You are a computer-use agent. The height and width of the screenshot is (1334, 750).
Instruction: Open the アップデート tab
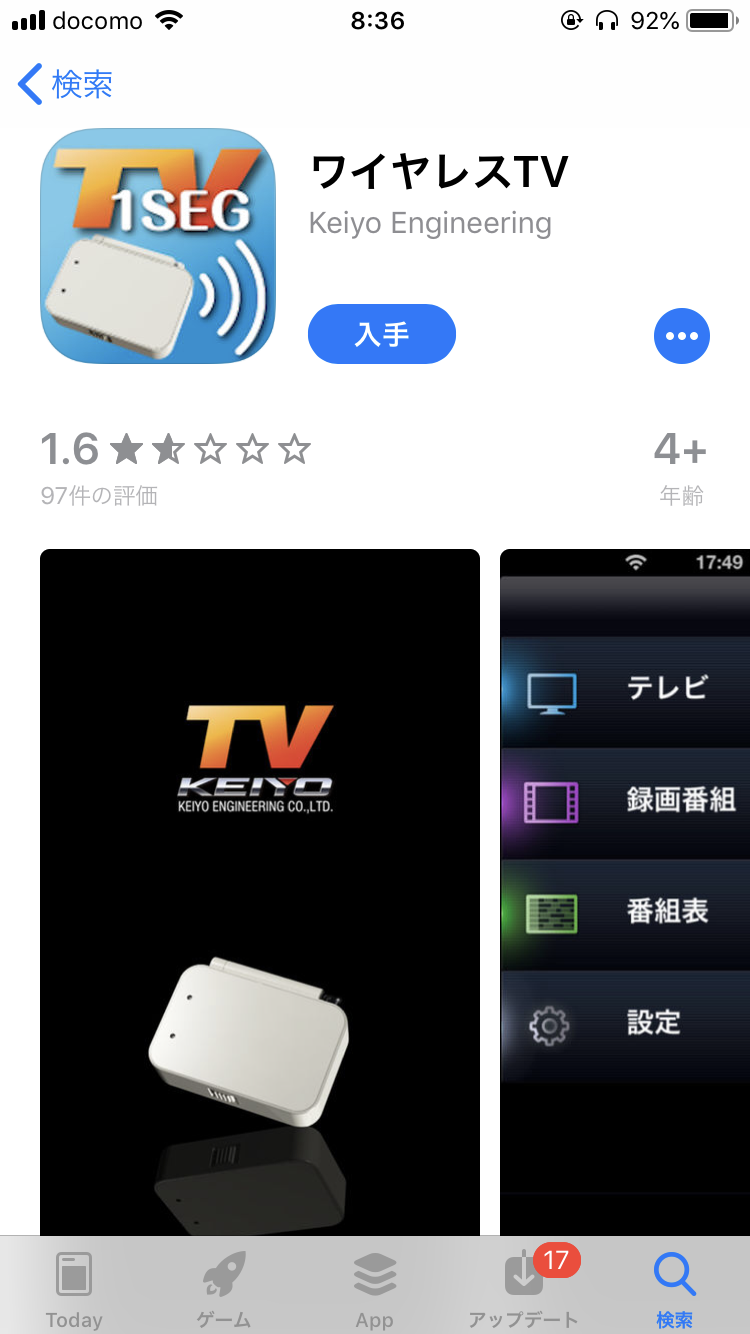point(524,1288)
